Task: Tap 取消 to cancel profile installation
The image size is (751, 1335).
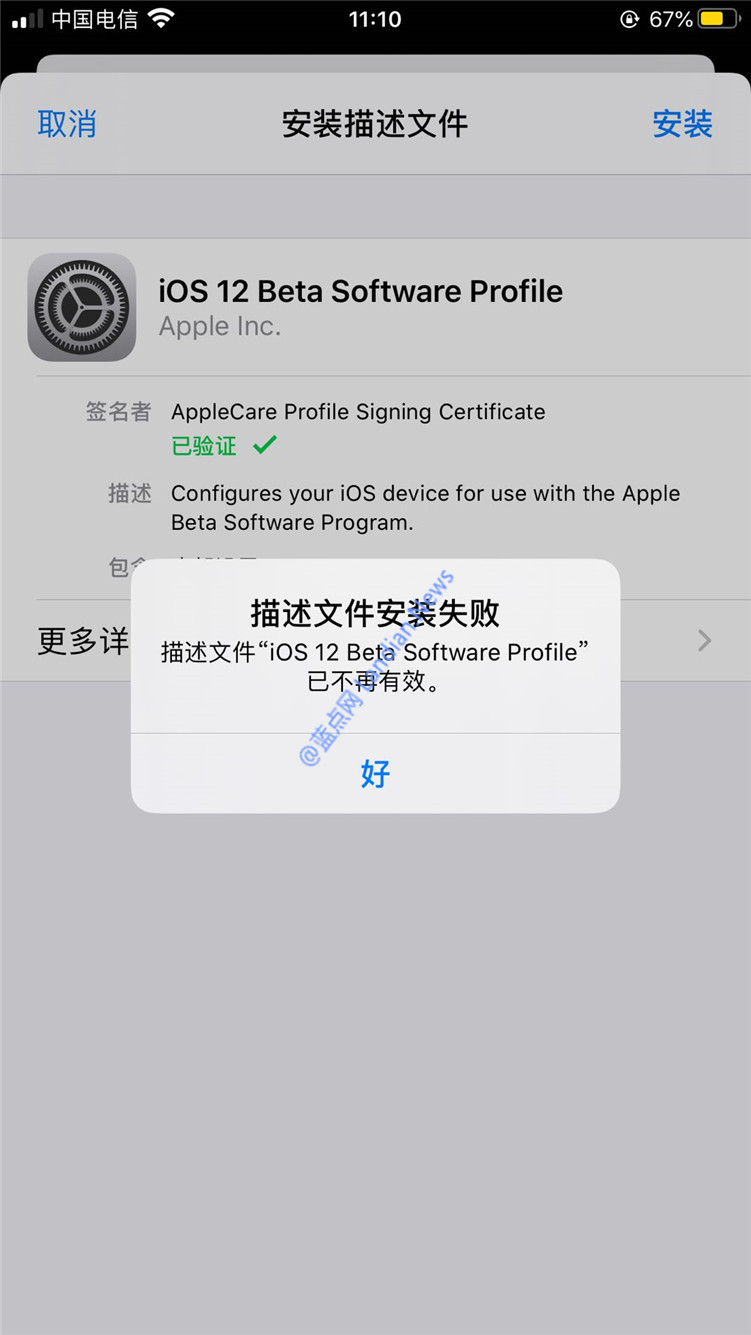Action: click(67, 124)
